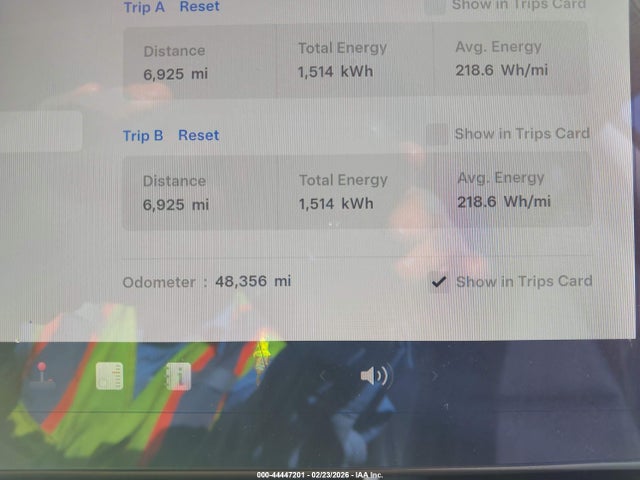
Task: Reset the Trip B counter
Action: point(198,135)
